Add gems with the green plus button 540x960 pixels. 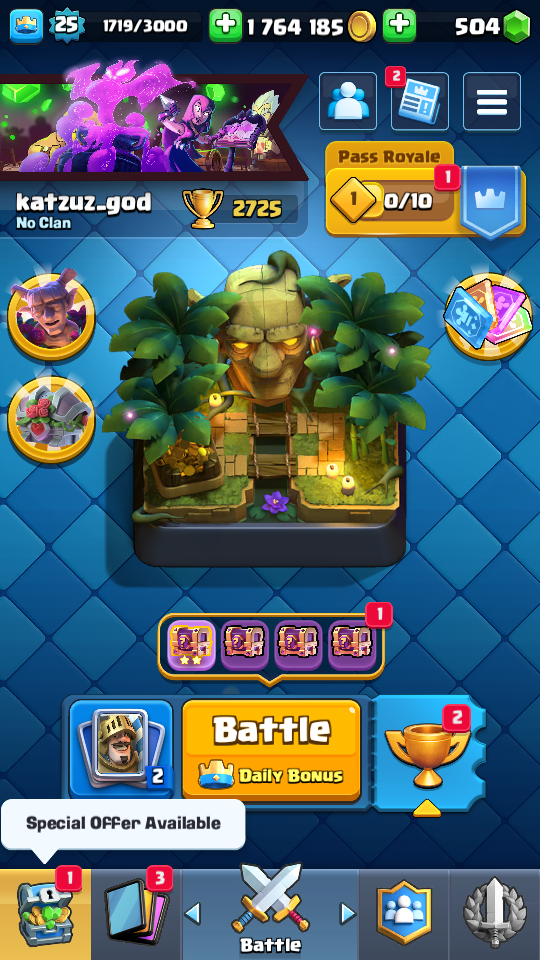point(399,26)
